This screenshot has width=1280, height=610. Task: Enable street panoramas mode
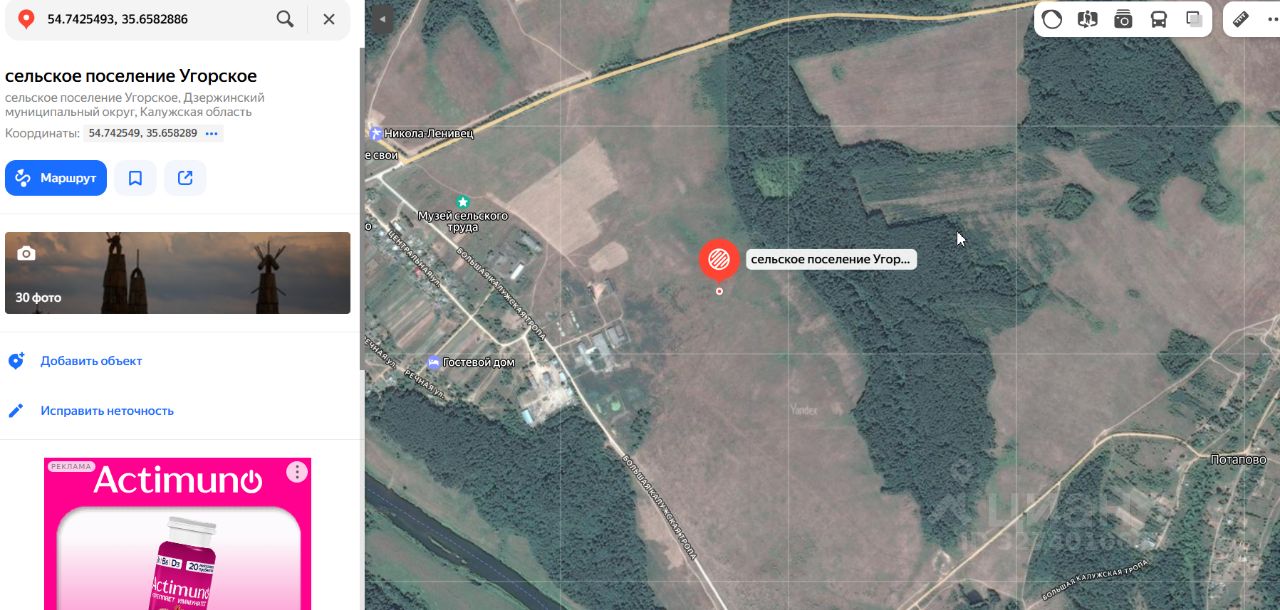pyautogui.click(x=1087, y=19)
